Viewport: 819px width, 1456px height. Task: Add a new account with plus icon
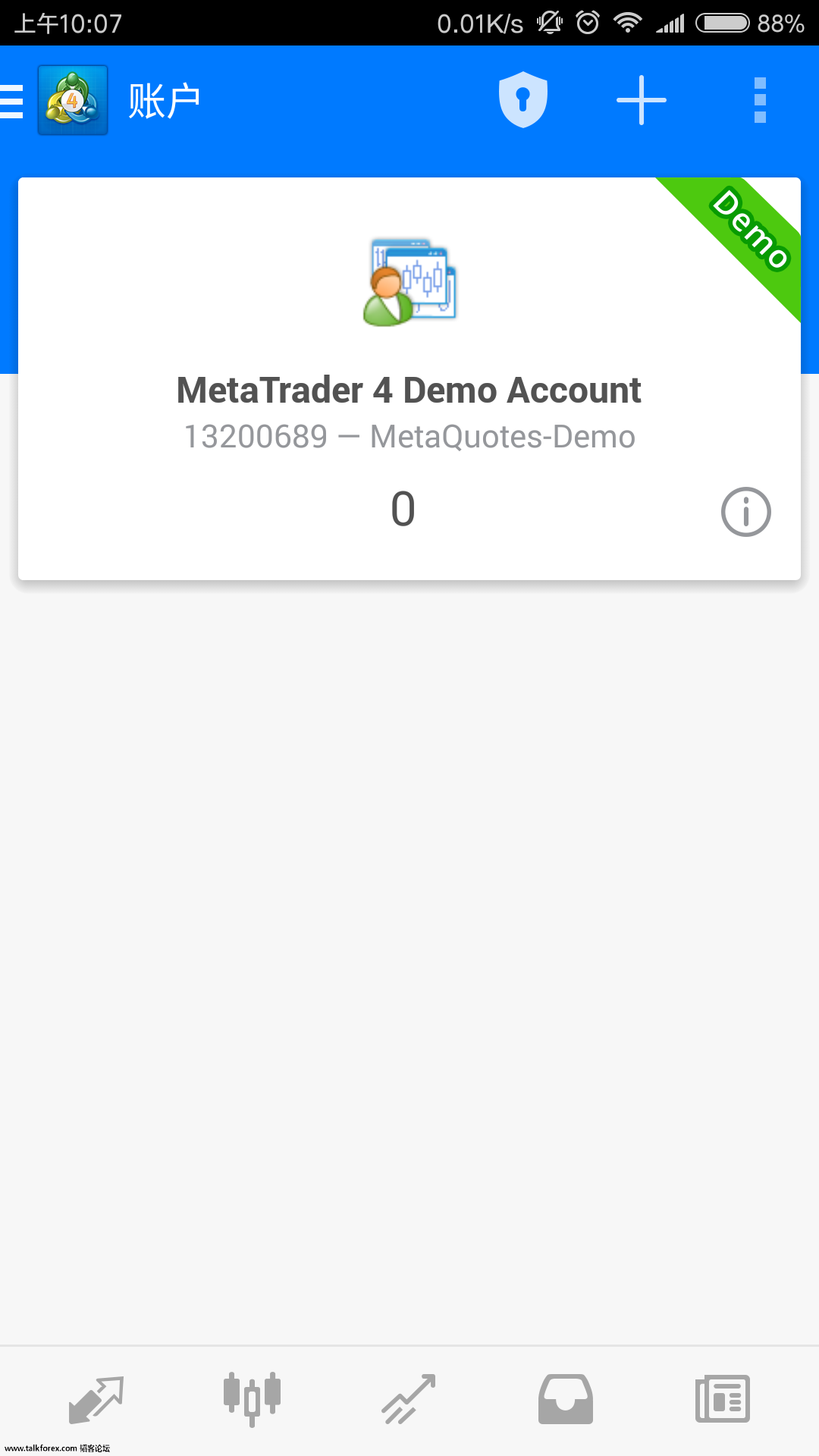click(642, 100)
